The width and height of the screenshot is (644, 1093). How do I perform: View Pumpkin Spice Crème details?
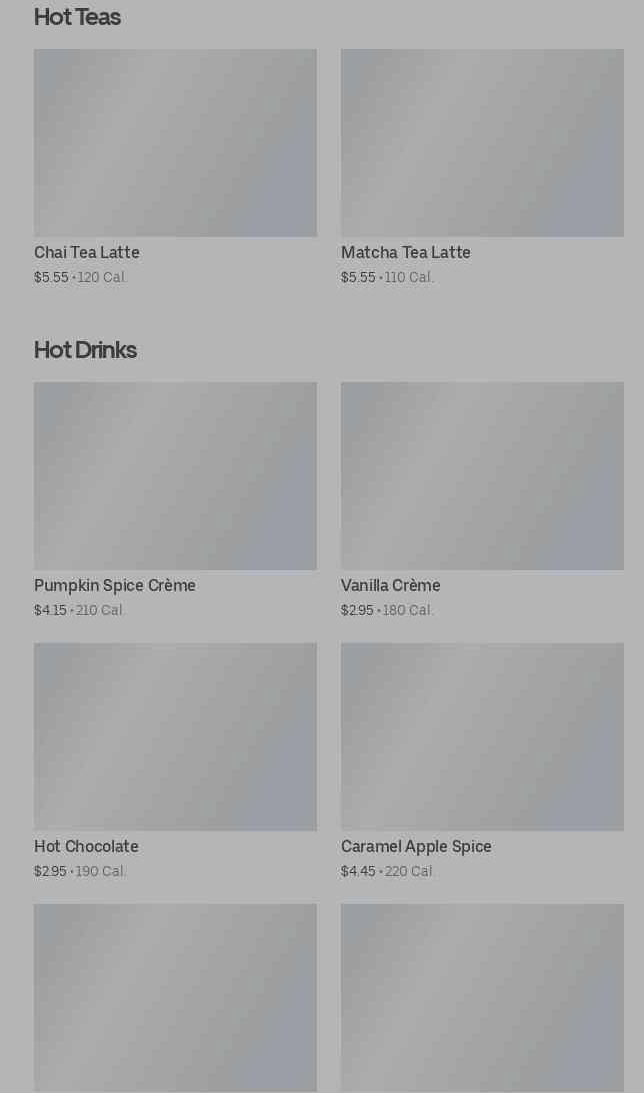(x=175, y=500)
